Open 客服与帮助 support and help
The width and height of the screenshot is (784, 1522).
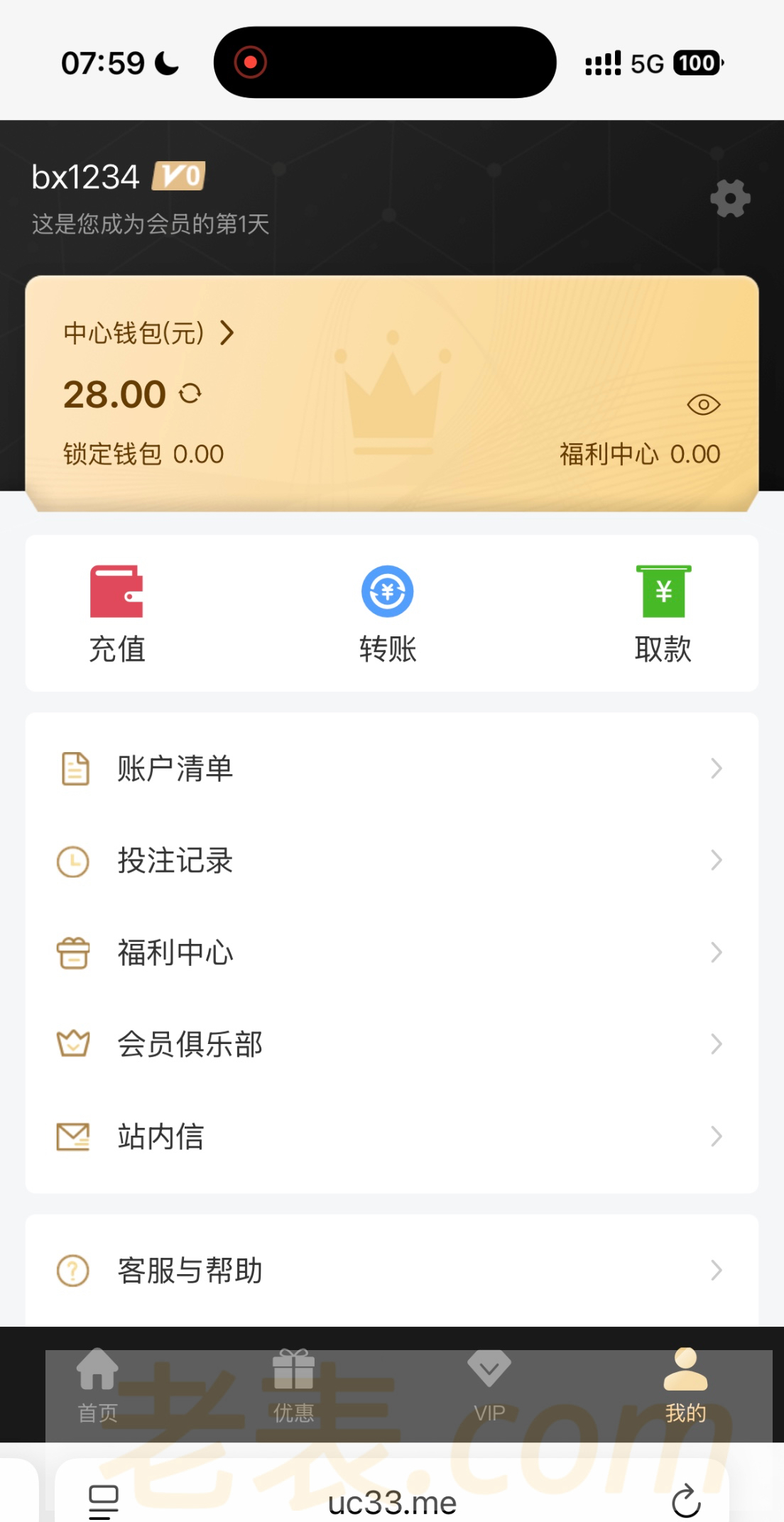(x=391, y=1270)
